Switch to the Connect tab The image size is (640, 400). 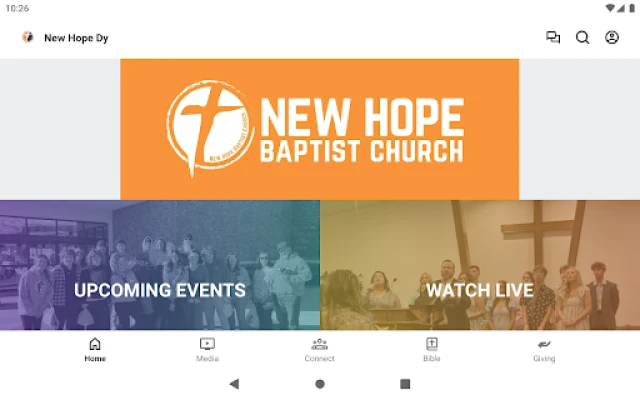[320, 349]
